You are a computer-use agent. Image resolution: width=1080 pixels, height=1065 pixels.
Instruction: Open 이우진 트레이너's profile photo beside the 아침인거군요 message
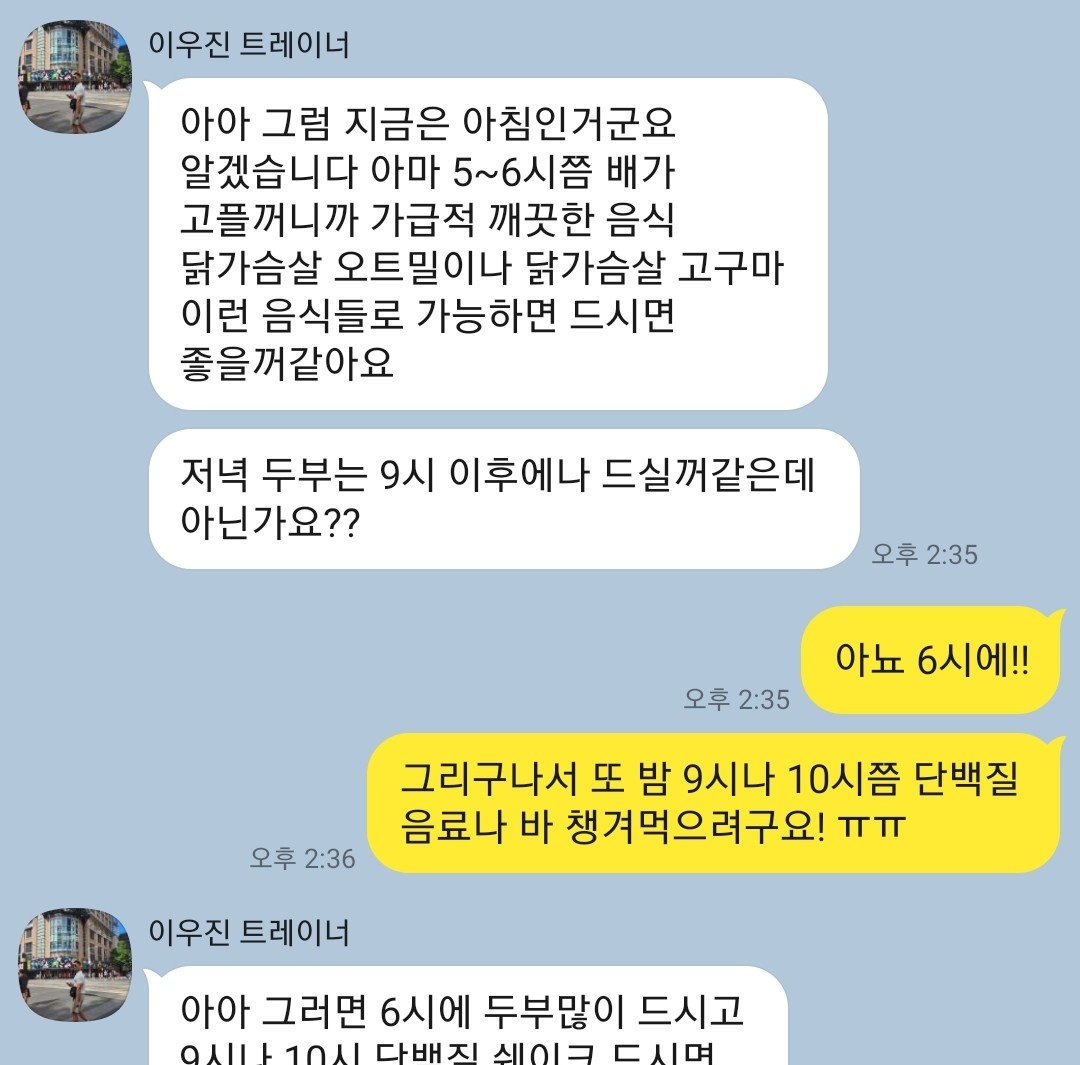[74, 78]
